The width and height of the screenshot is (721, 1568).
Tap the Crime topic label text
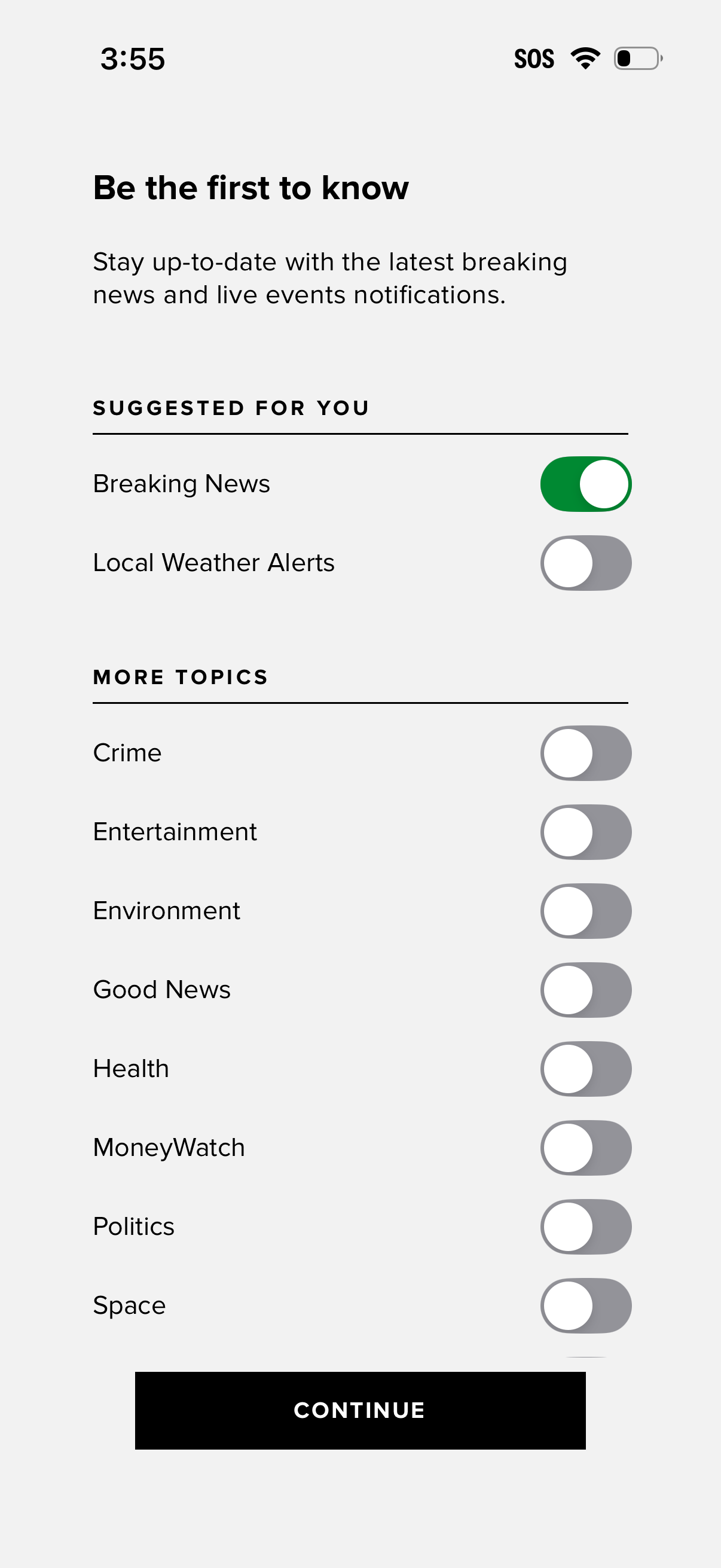(127, 753)
